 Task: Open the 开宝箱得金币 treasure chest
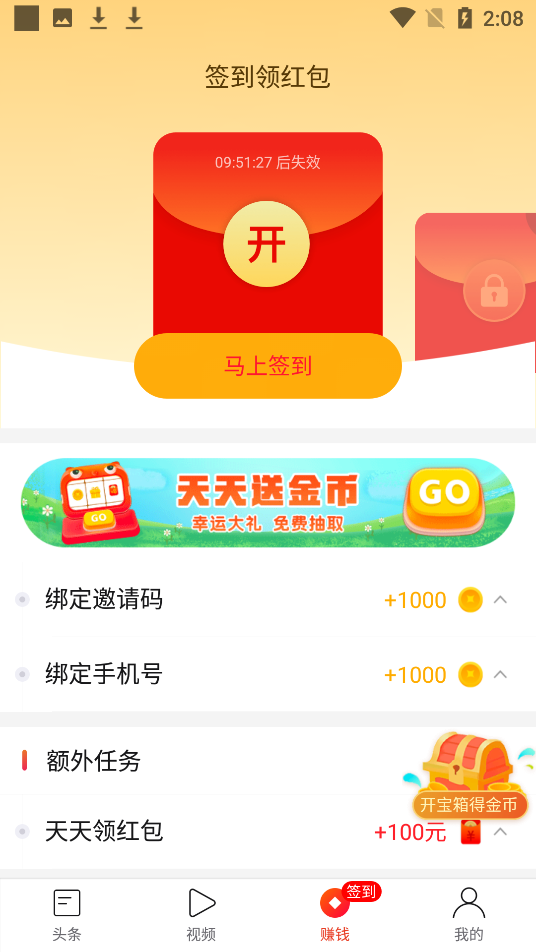click(x=468, y=775)
